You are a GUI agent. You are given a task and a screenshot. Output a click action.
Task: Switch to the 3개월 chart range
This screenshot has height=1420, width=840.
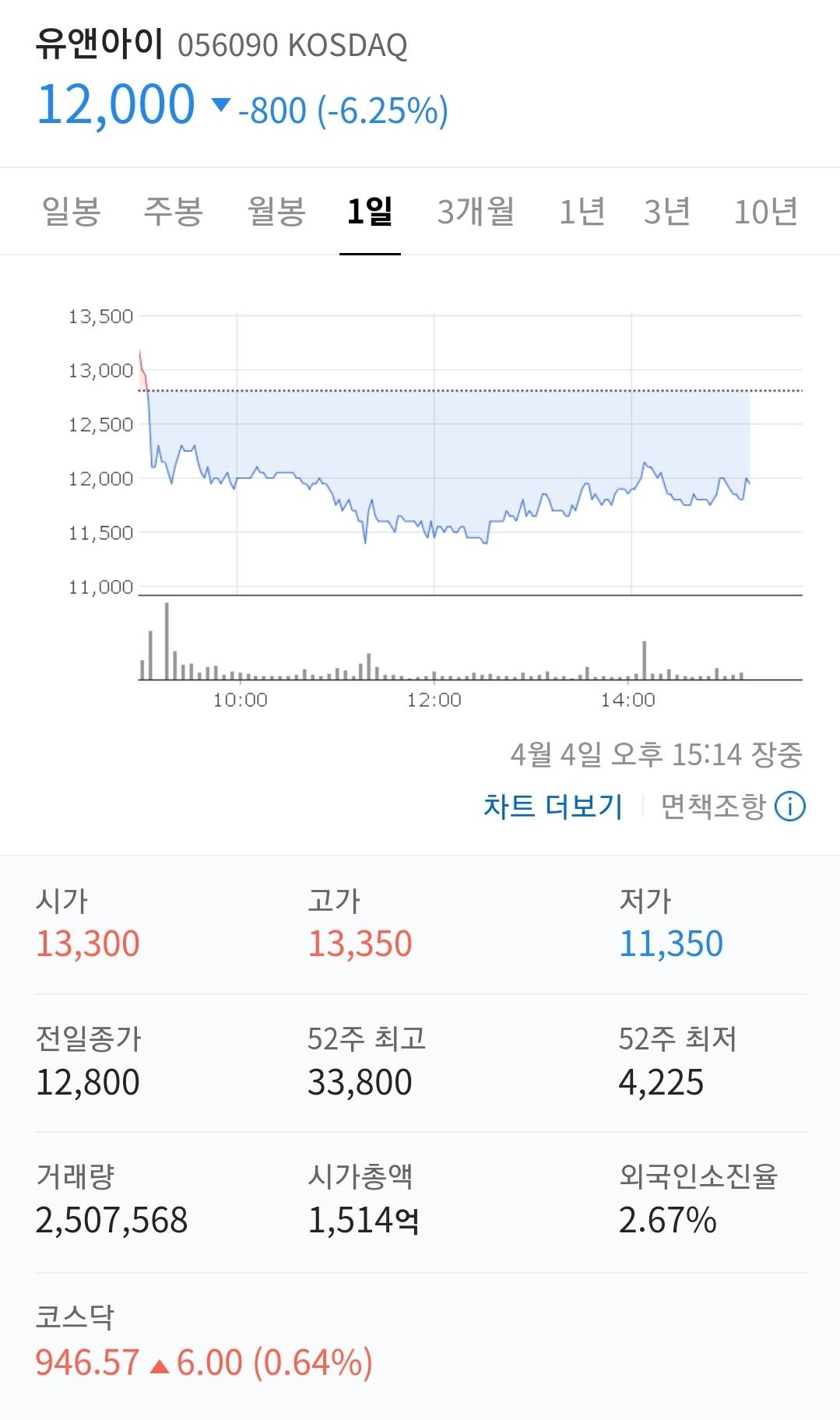coord(476,211)
